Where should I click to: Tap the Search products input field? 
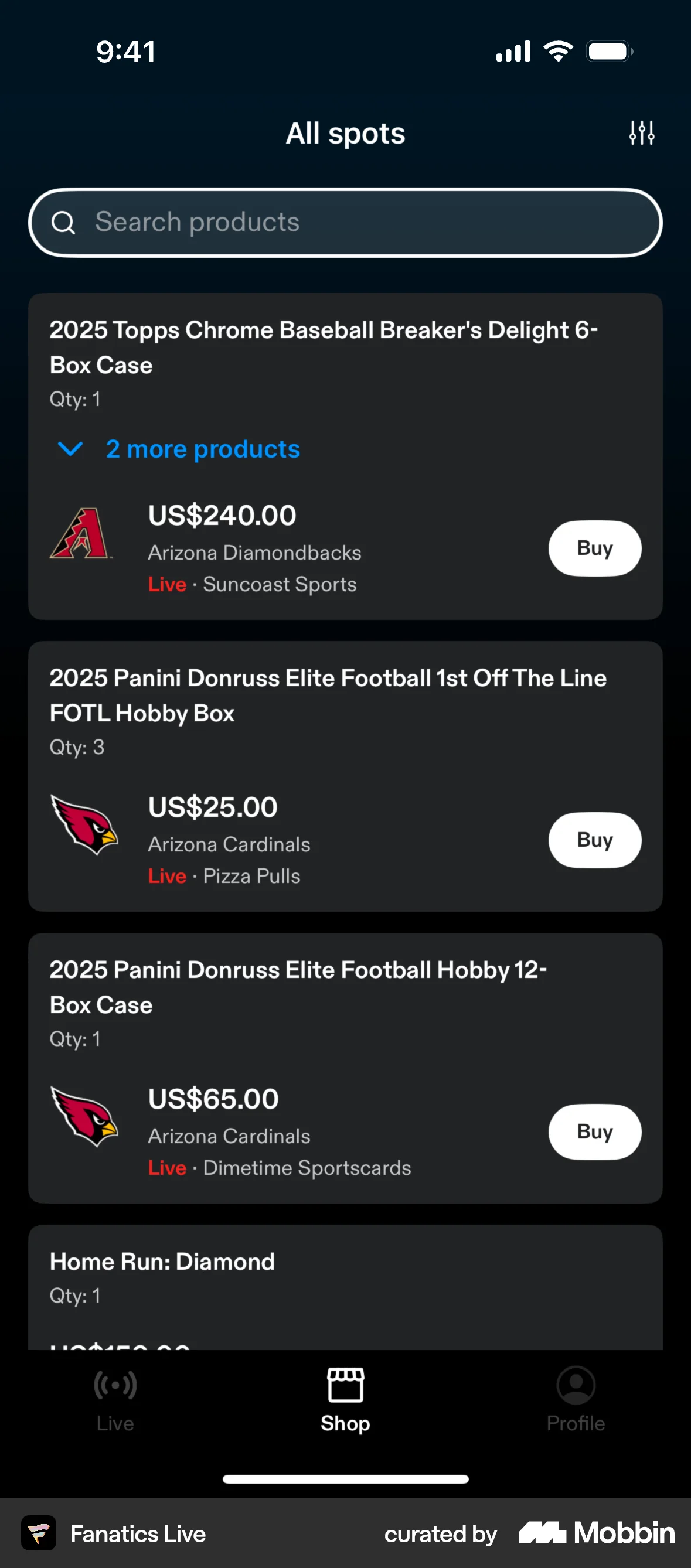pos(345,222)
